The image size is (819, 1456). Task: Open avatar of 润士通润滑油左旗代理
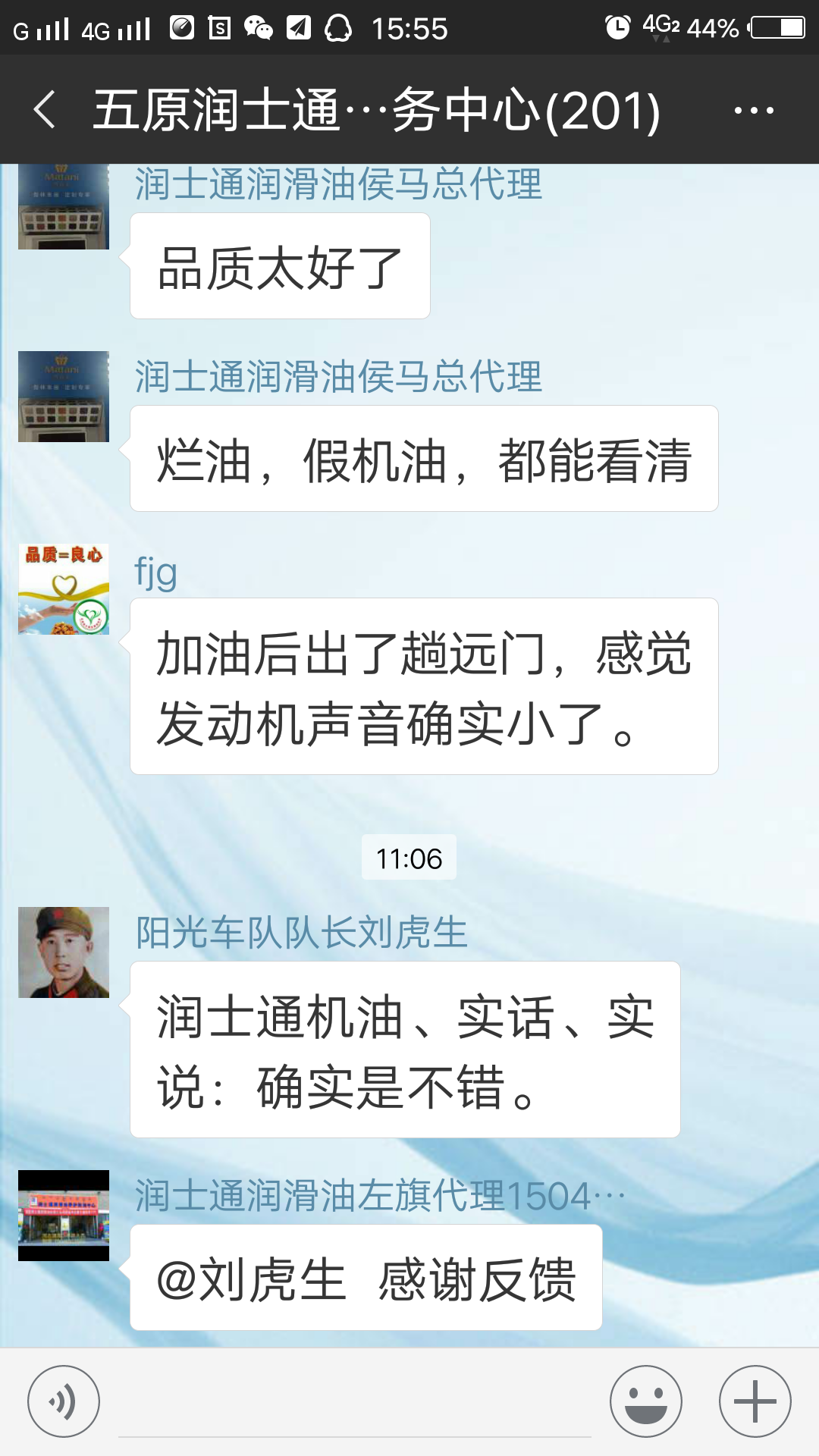pyautogui.click(x=64, y=1216)
